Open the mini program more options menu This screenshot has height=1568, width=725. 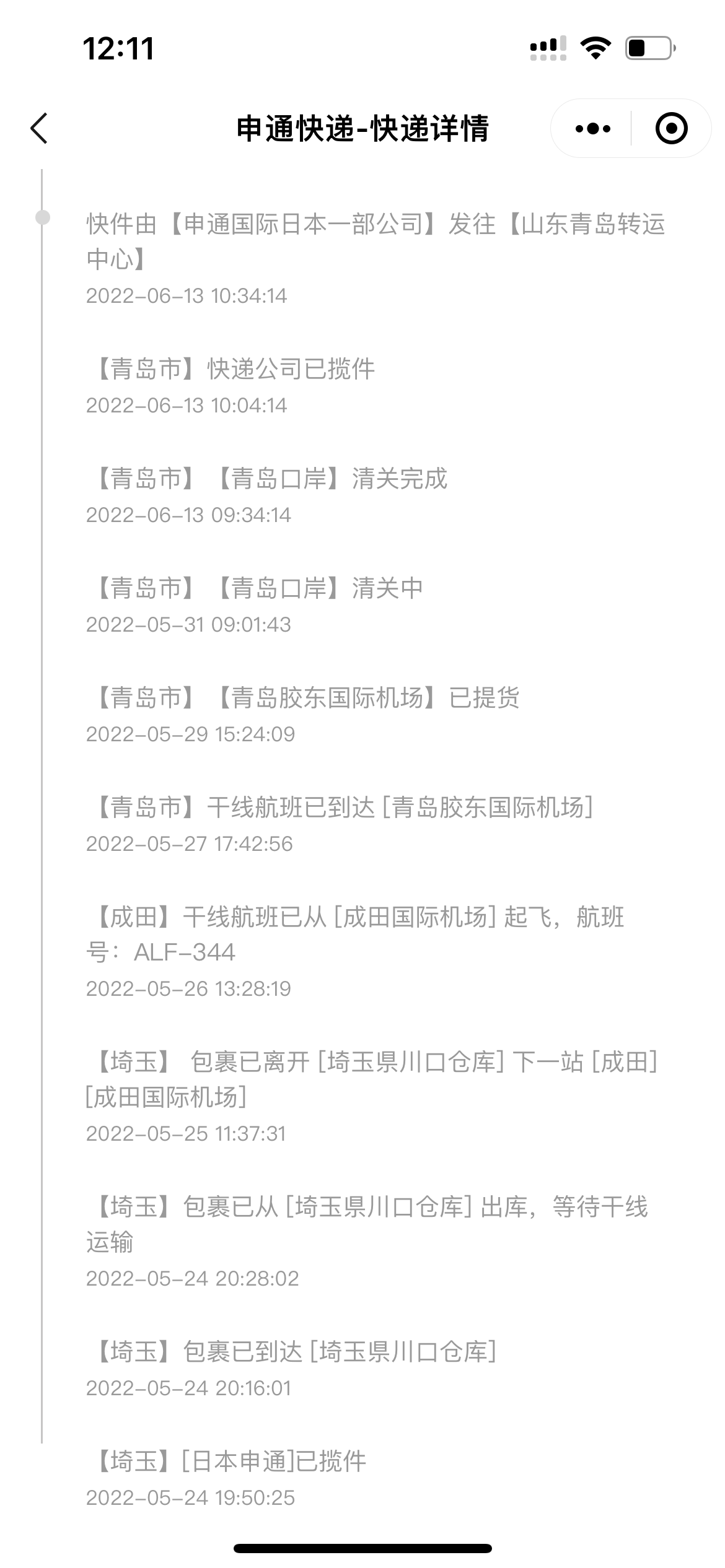tap(592, 129)
